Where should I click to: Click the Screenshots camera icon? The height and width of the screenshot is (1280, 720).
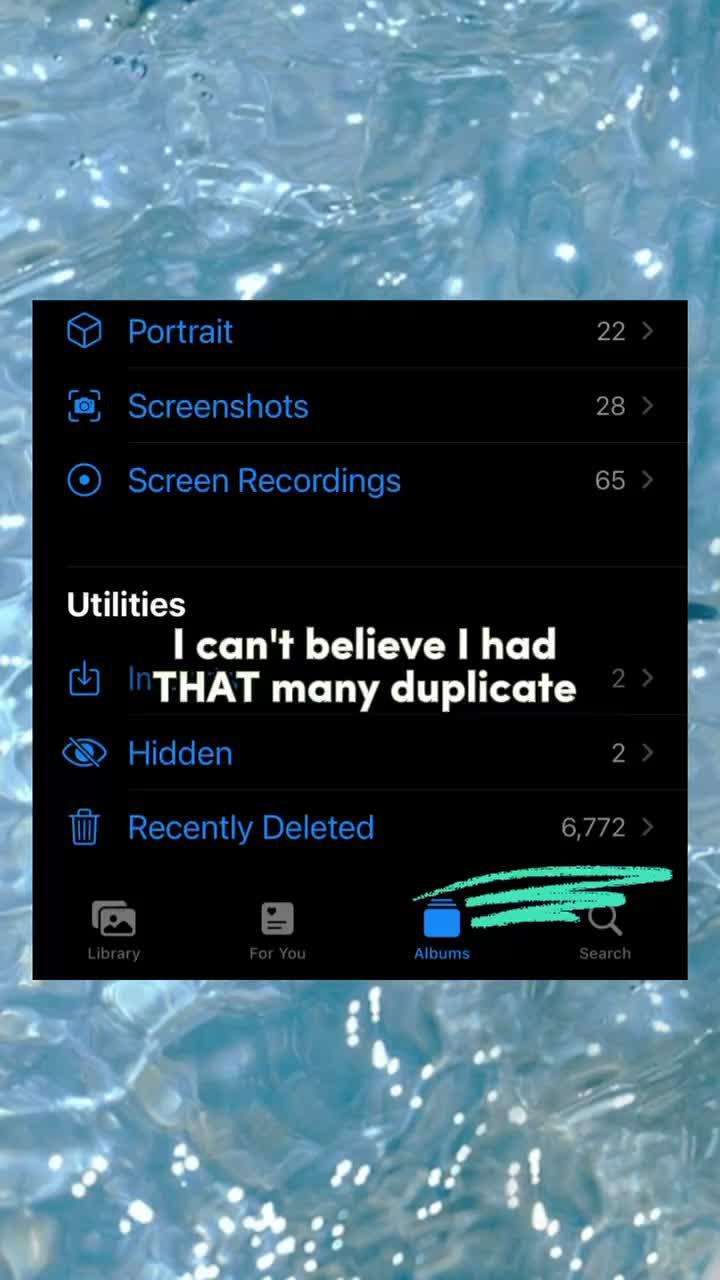(x=84, y=406)
